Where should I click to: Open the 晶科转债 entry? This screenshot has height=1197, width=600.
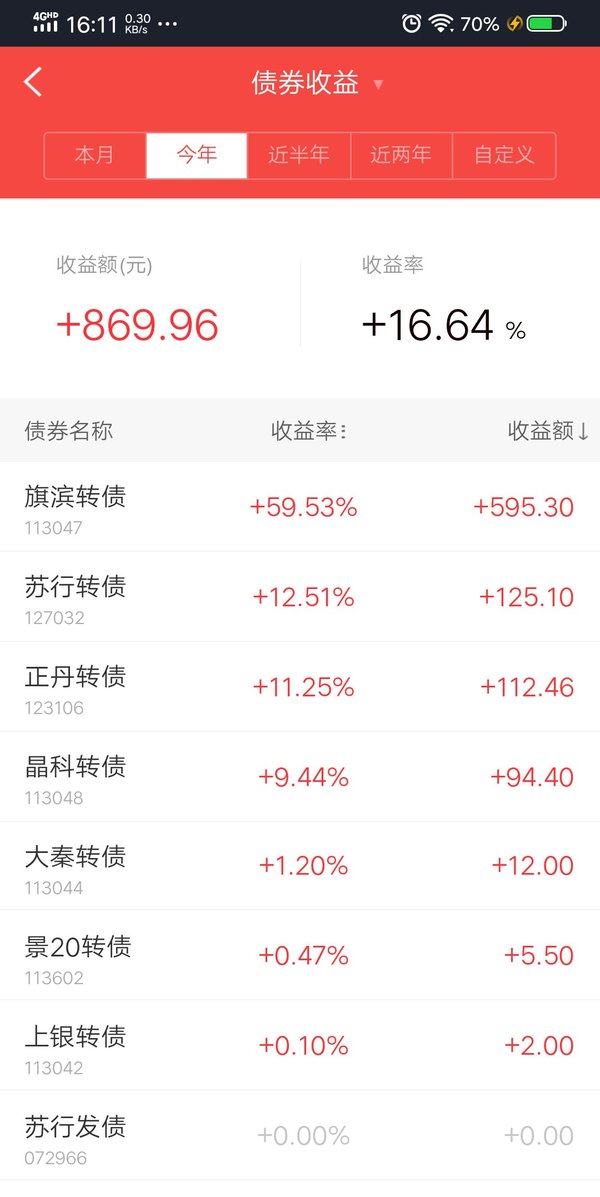coord(300,776)
